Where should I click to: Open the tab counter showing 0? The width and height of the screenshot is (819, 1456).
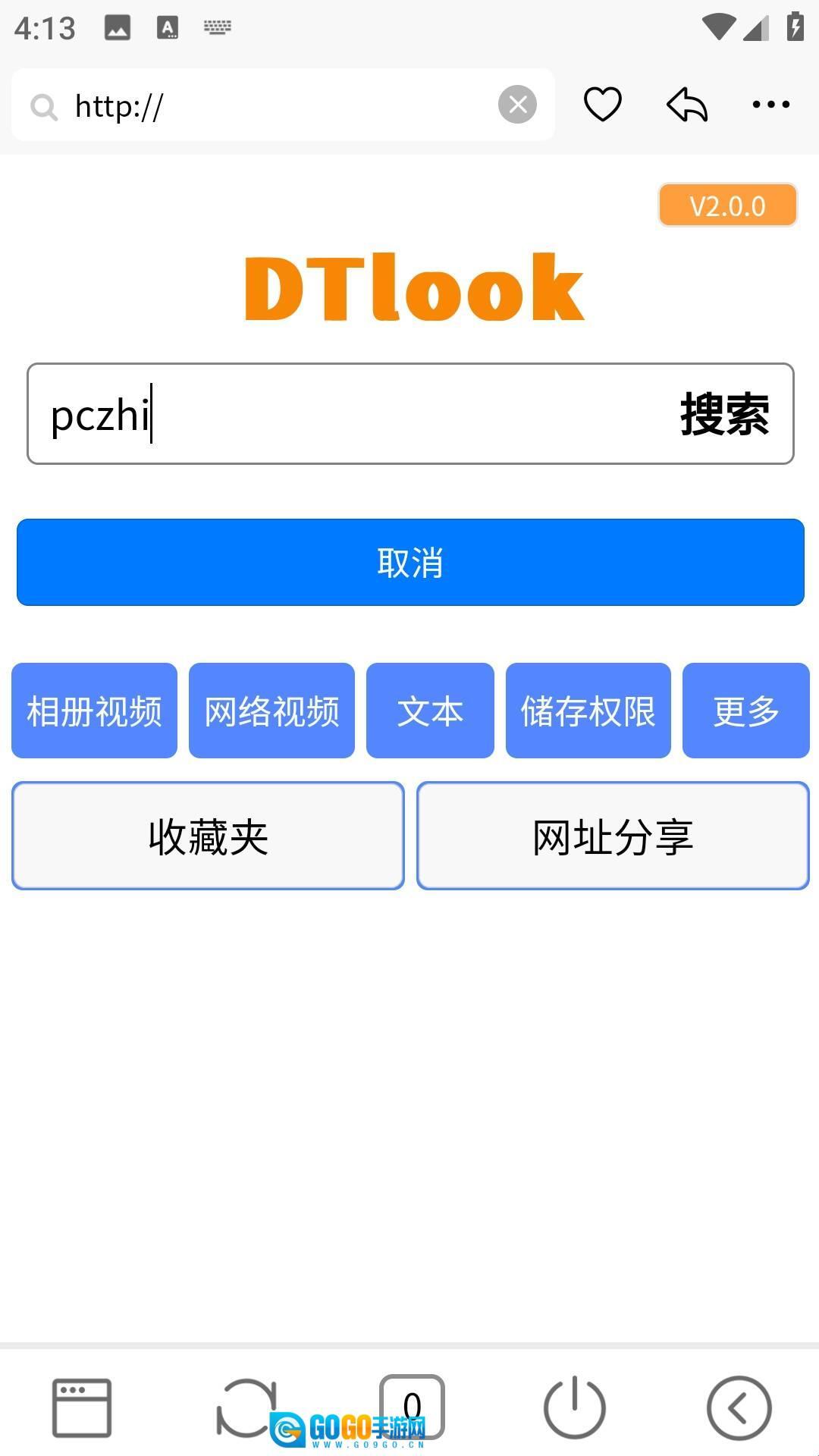[412, 1404]
